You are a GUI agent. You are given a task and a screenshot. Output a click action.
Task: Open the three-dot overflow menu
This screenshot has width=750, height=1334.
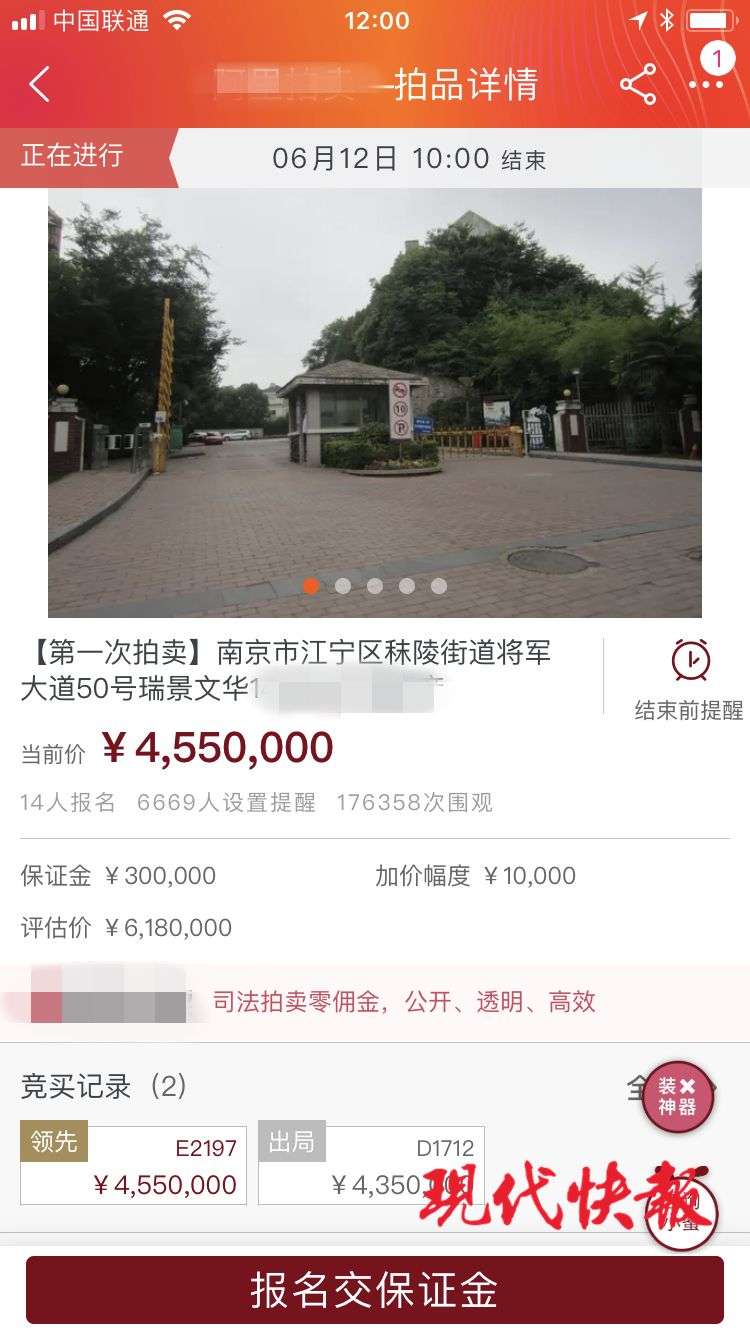point(706,84)
